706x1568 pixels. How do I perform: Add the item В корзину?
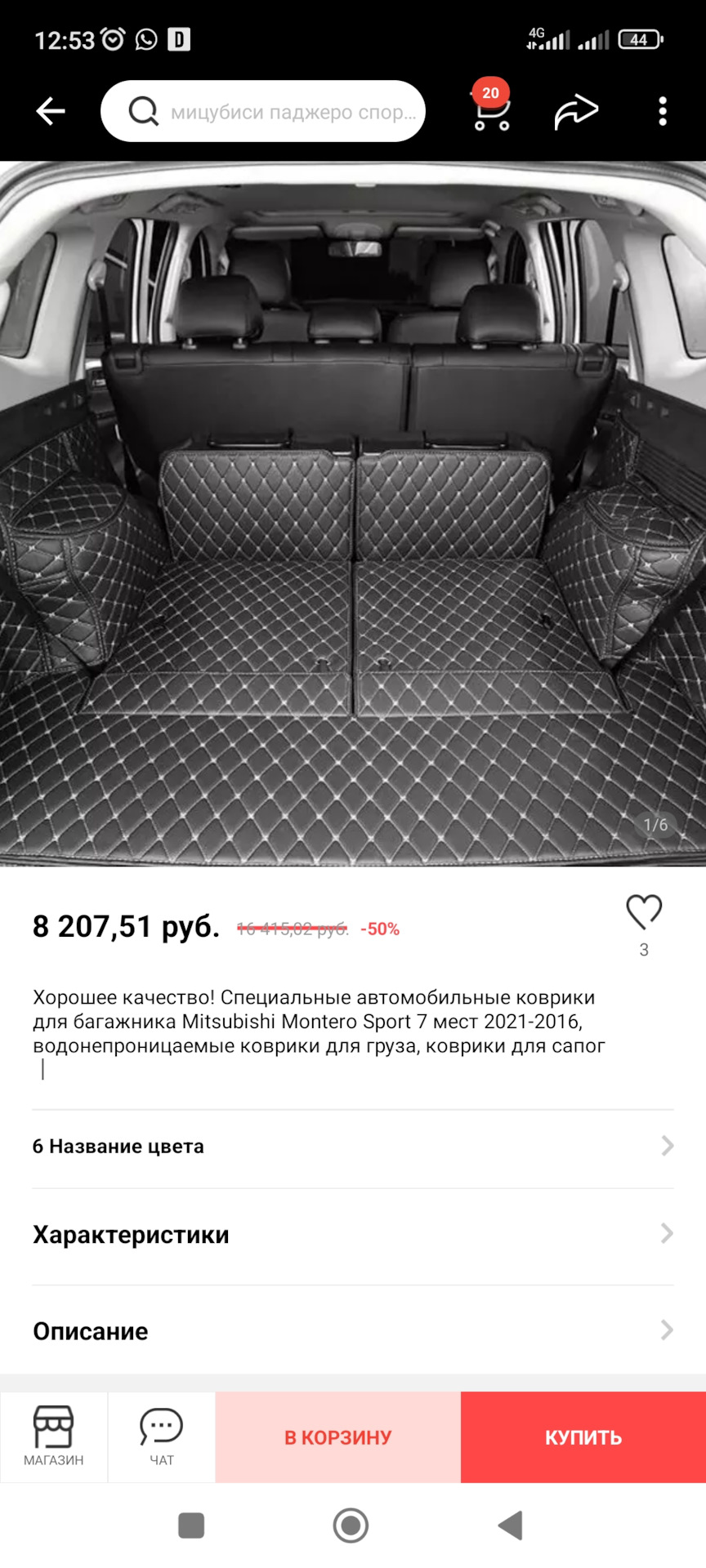coord(338,1437)
